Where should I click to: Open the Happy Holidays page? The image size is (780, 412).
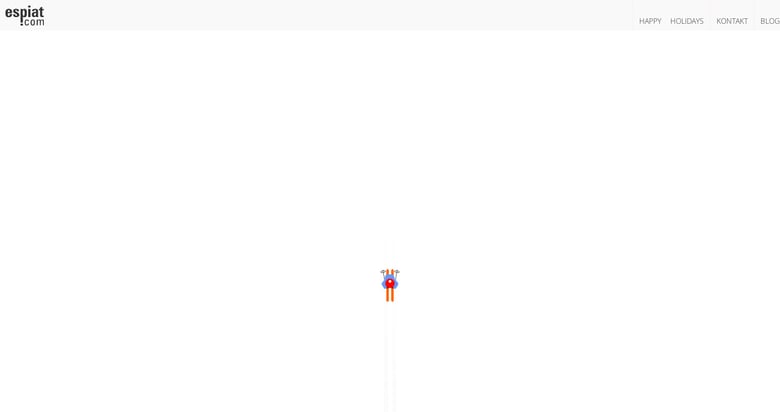click(x=671, y=21)
